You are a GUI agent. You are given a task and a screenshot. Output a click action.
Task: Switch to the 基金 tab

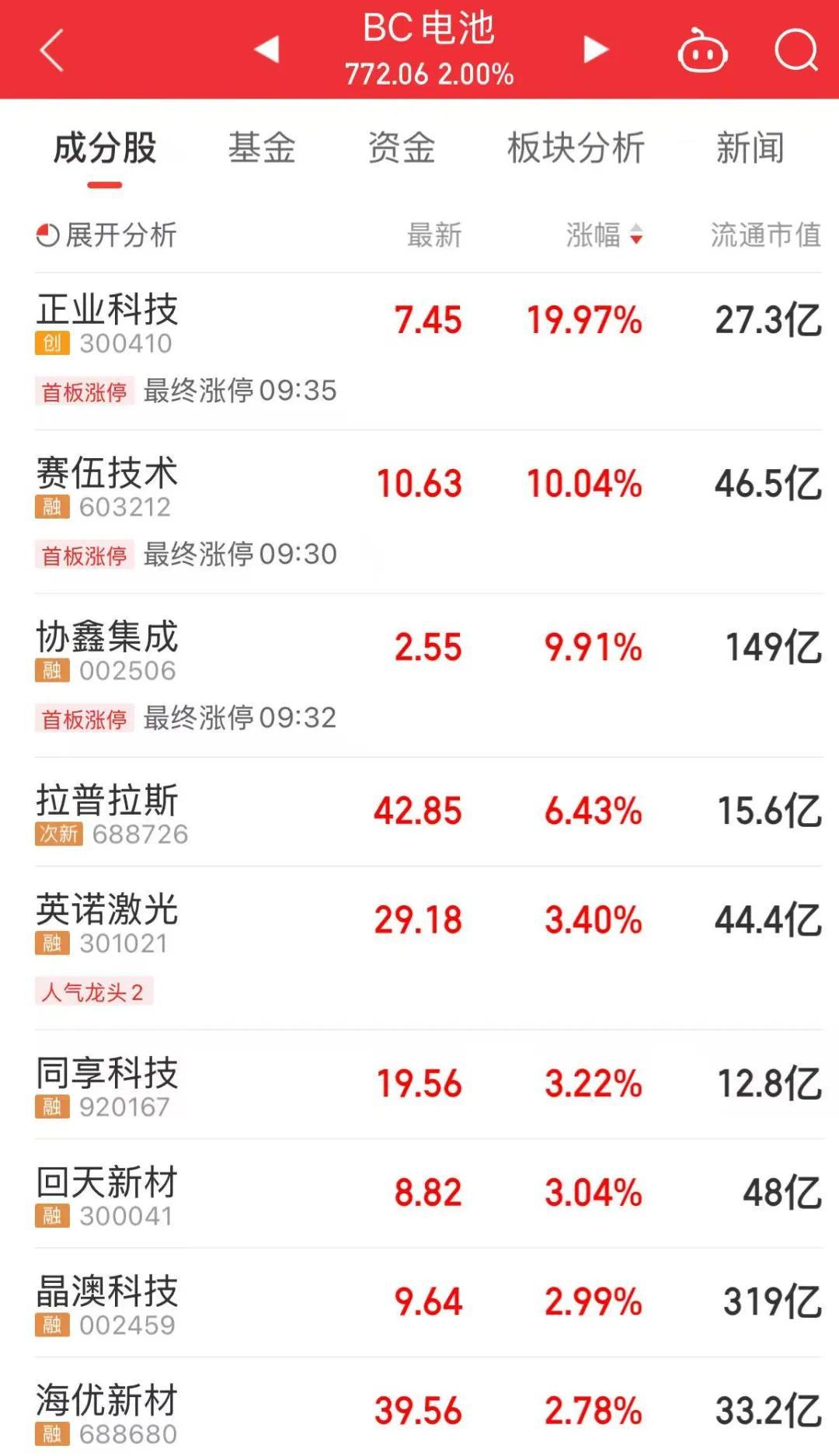[262, 148]
